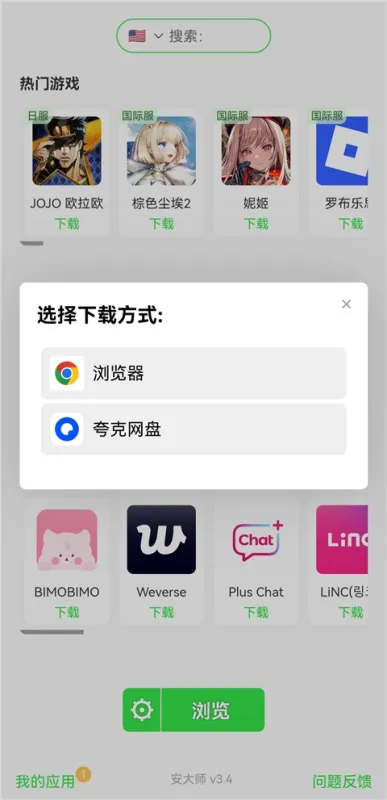Choose 浏览器 as download method
This screenshot has width=387, height=800.
[x=194, y=373]
